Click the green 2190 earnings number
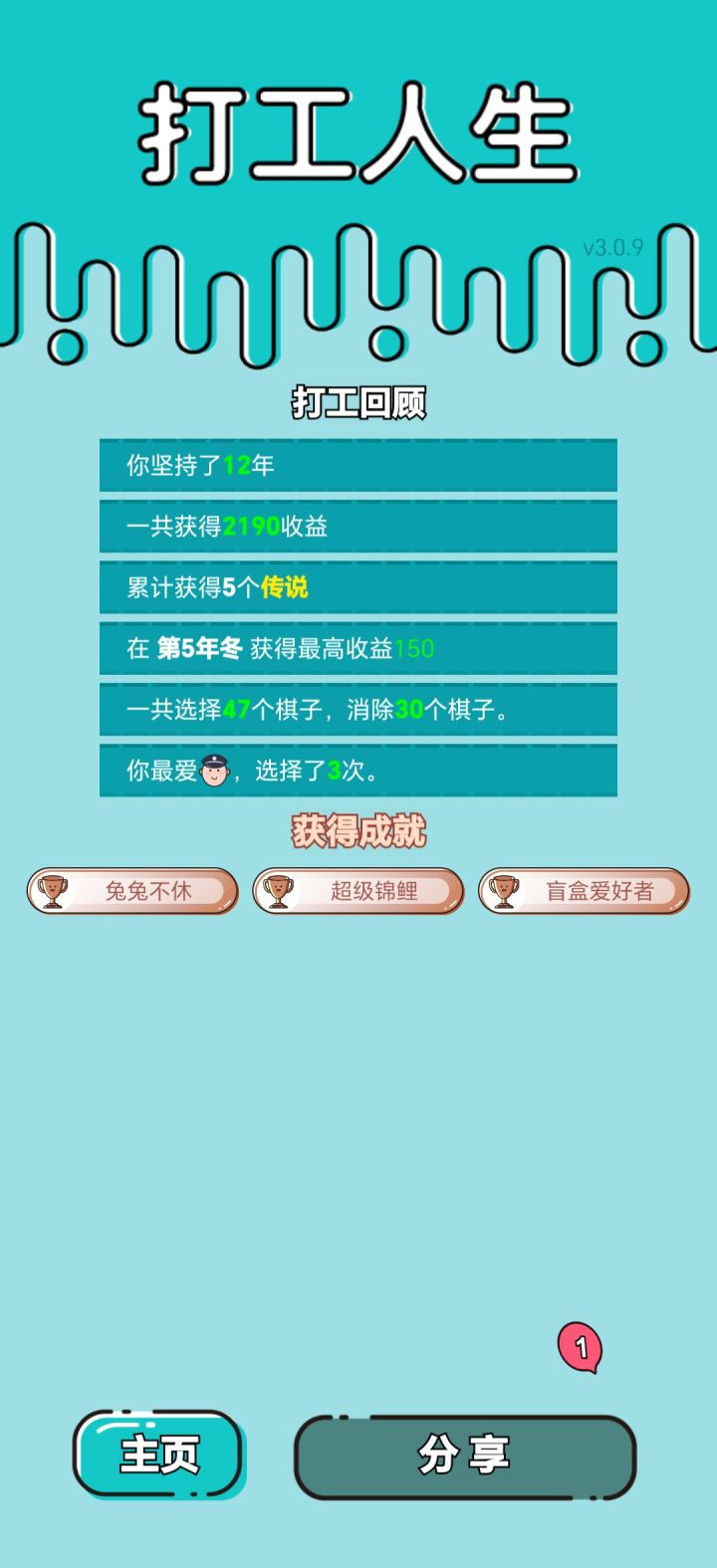The width and height of the screenshot is (717, 1568). [251, 527]
